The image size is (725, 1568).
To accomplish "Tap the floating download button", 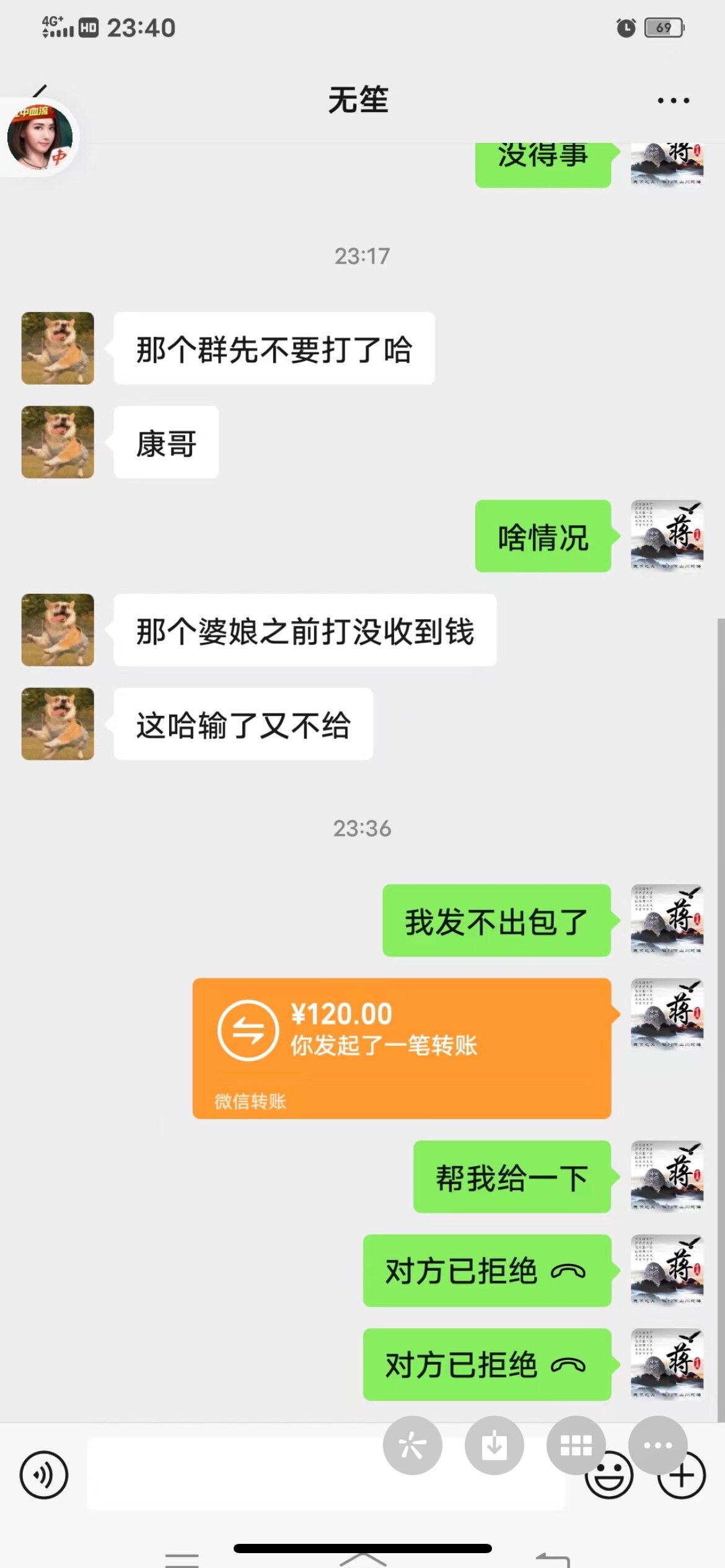I will click(494, 1445).
